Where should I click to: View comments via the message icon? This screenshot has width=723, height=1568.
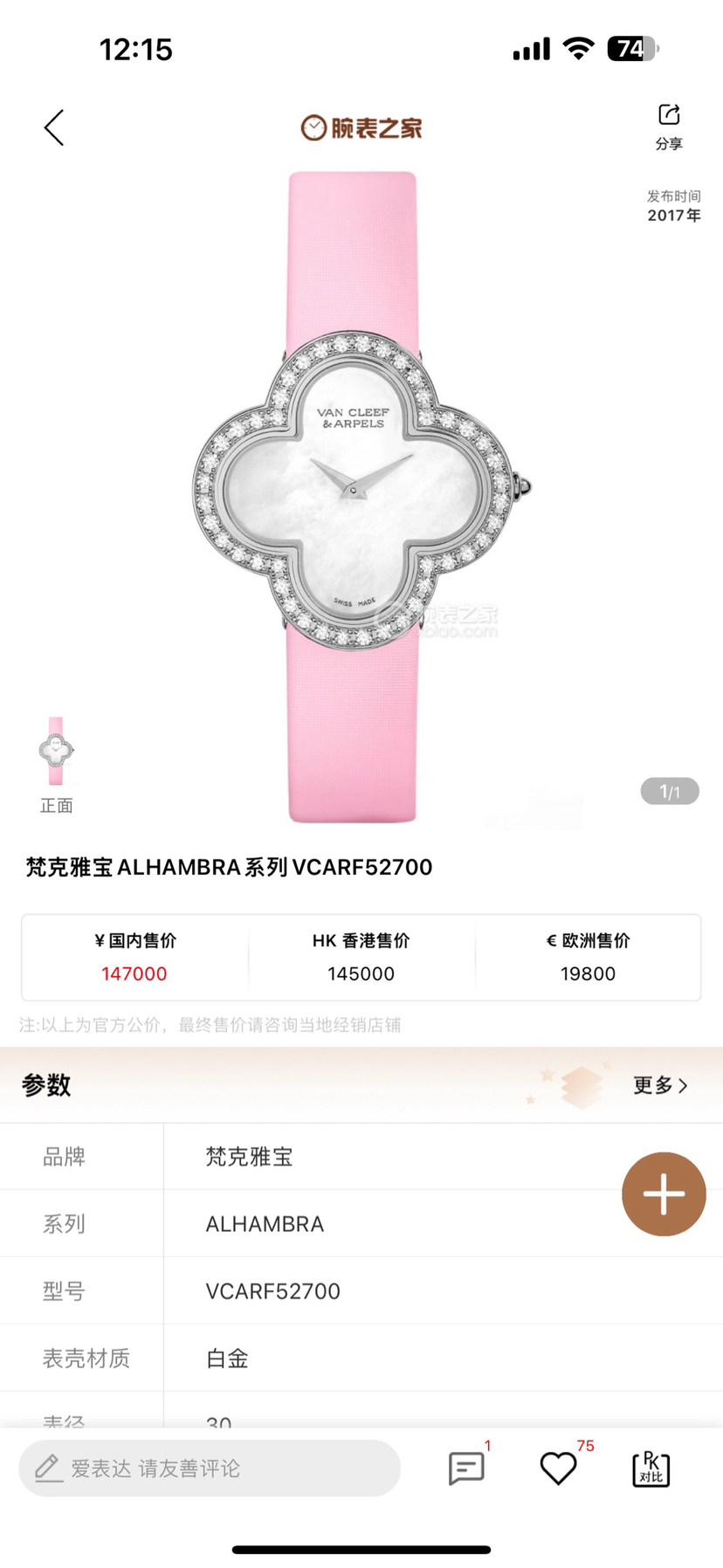(466, 1468)
